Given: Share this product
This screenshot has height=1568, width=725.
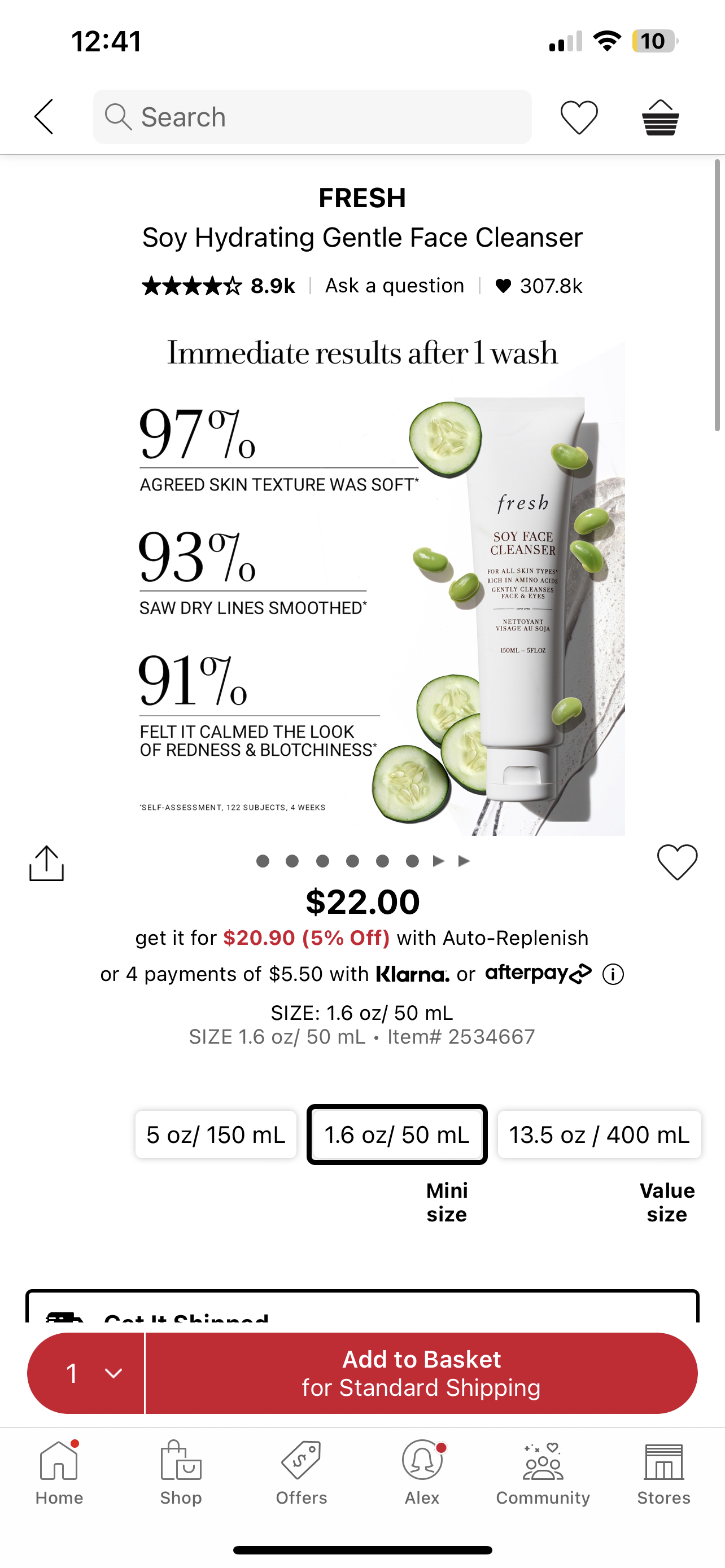Looking at the screenshot, I should coord(46,862).
